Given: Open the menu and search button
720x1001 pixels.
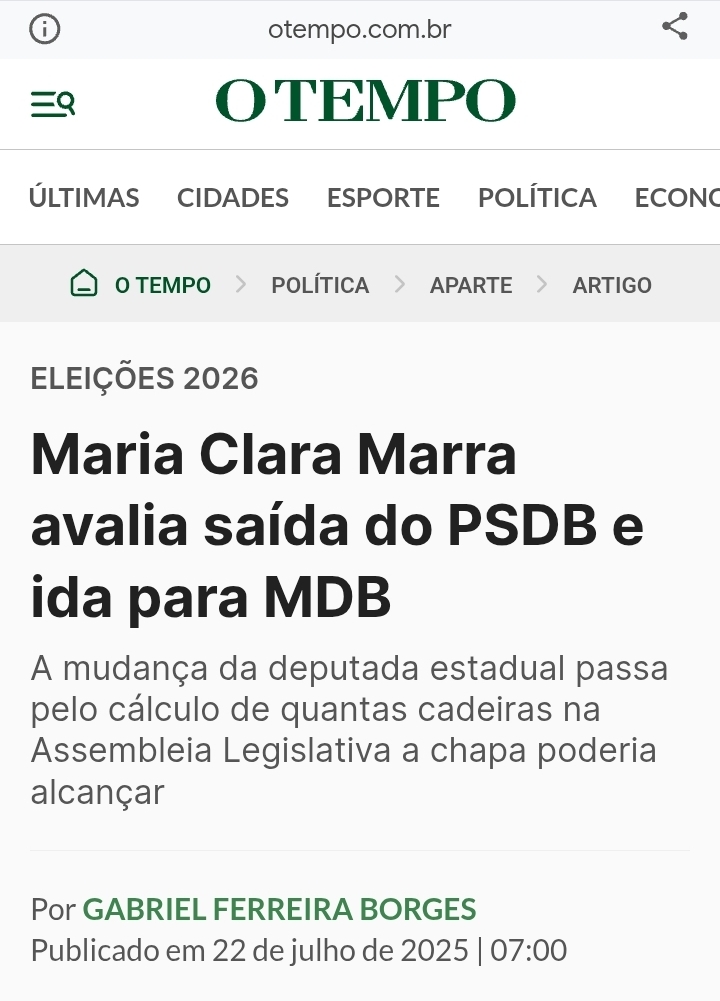Looking at the screenshot, I should click(53, 103).
